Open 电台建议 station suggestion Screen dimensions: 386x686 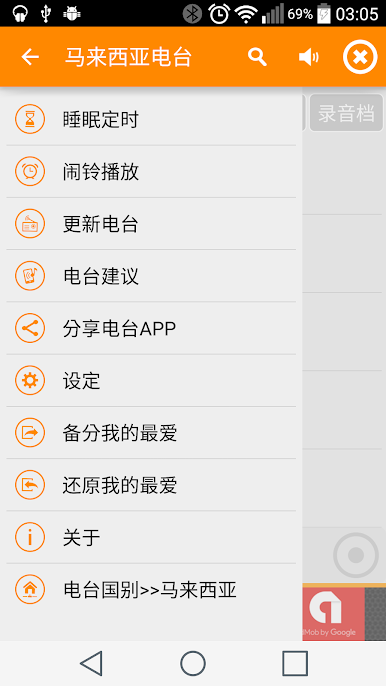pyautogui.click(x=151, y=276)
